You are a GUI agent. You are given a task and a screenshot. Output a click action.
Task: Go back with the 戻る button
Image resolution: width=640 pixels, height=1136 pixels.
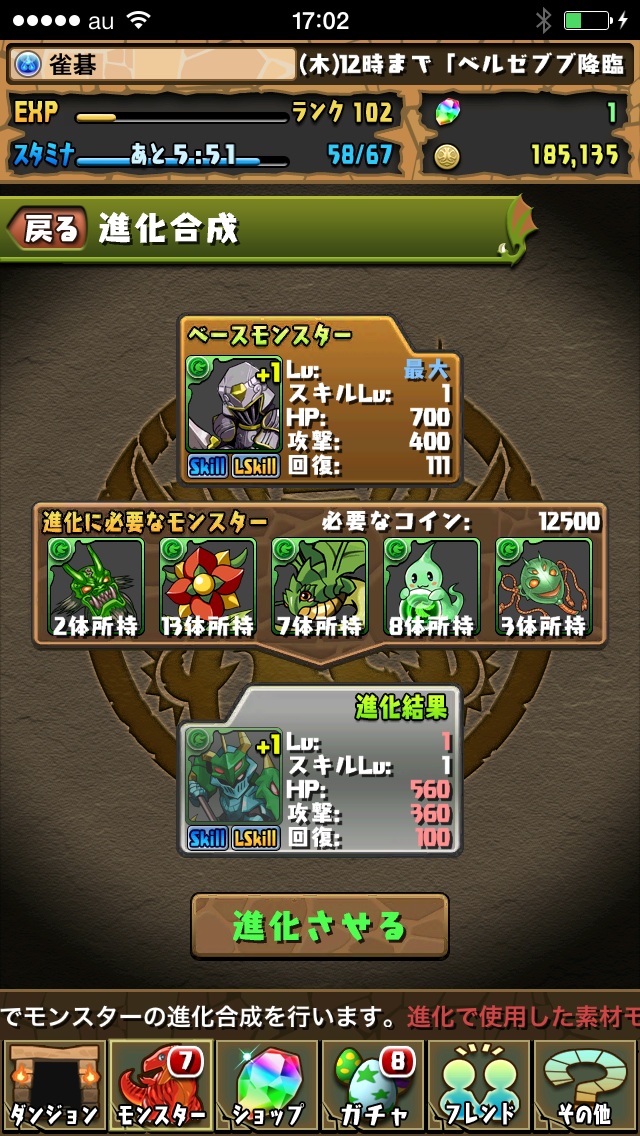tap(47, 230)
